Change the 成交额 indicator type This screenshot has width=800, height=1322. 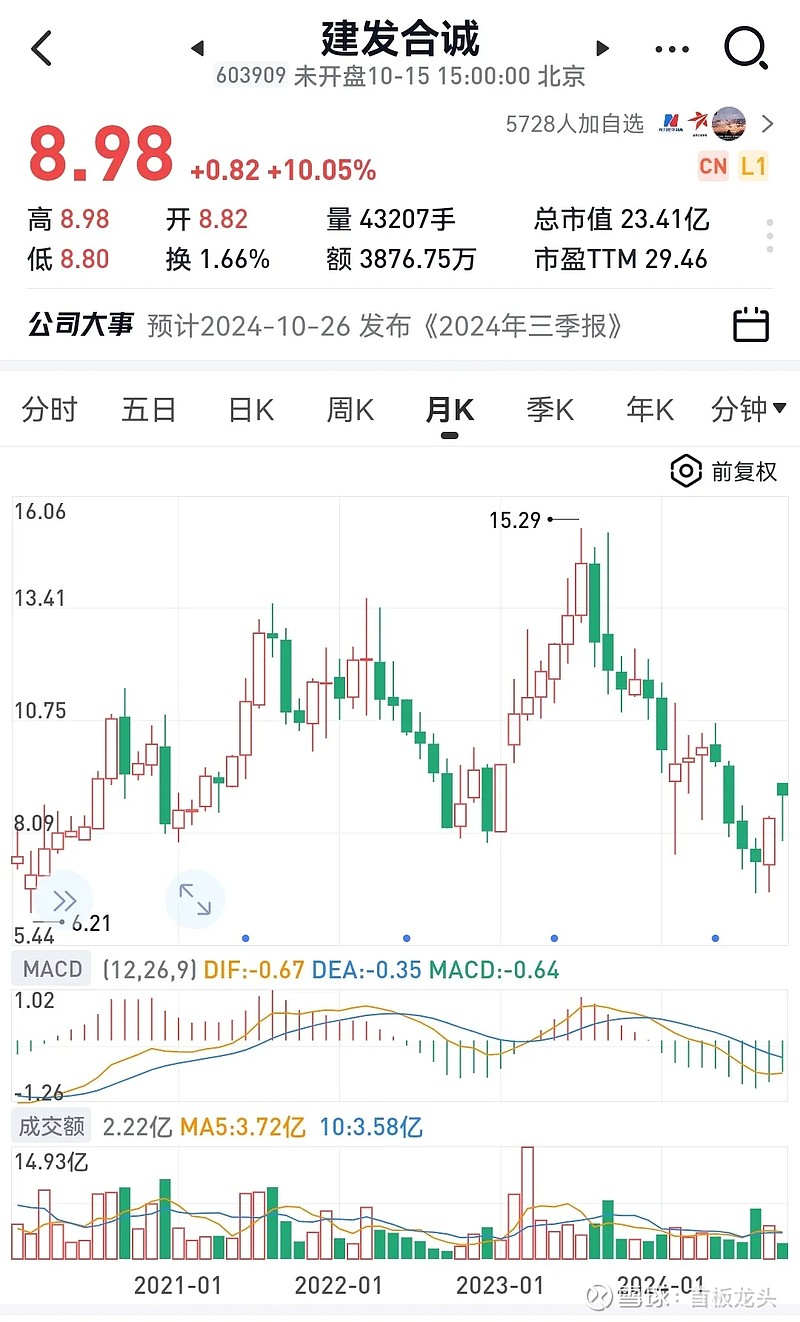(x=53, y=1127)
